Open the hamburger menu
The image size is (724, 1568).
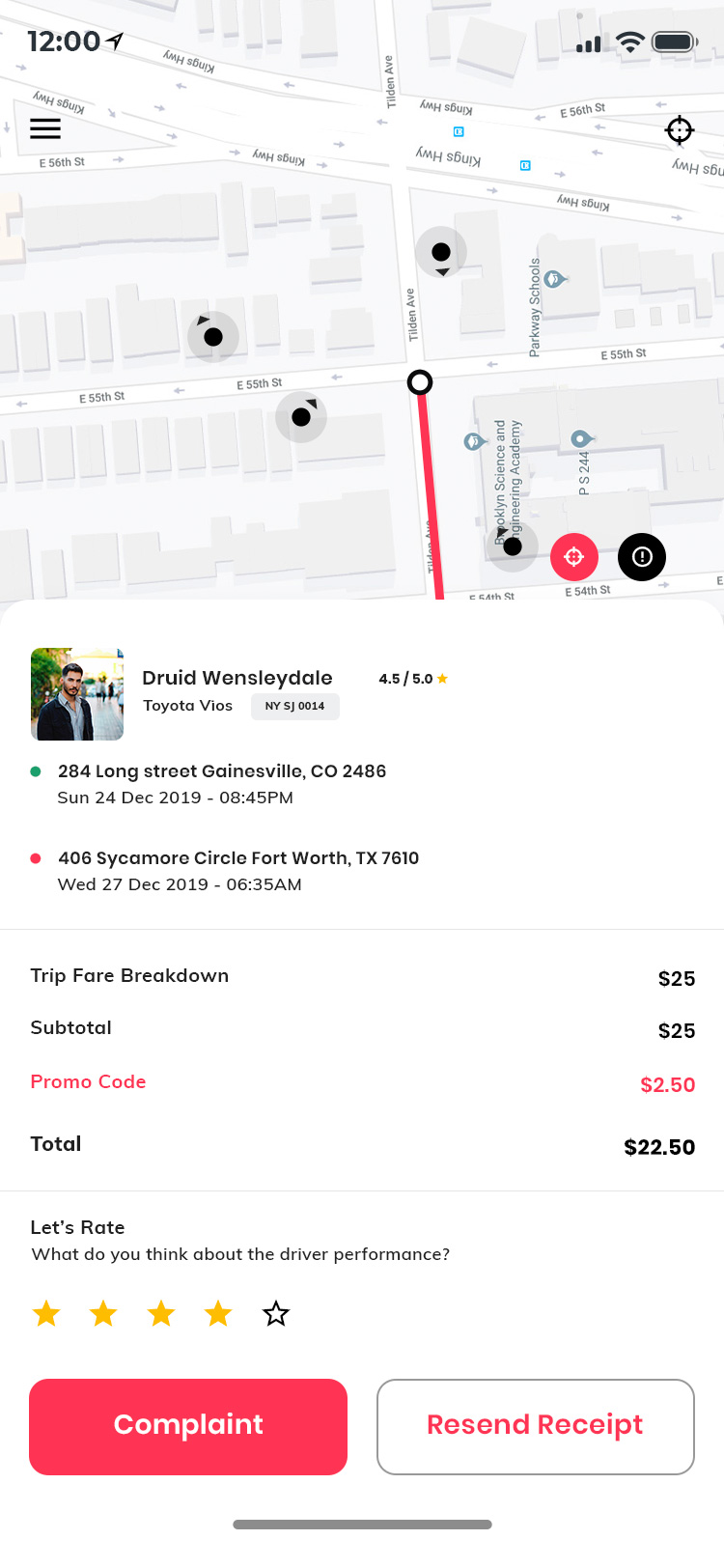click(x=45, y=128)
